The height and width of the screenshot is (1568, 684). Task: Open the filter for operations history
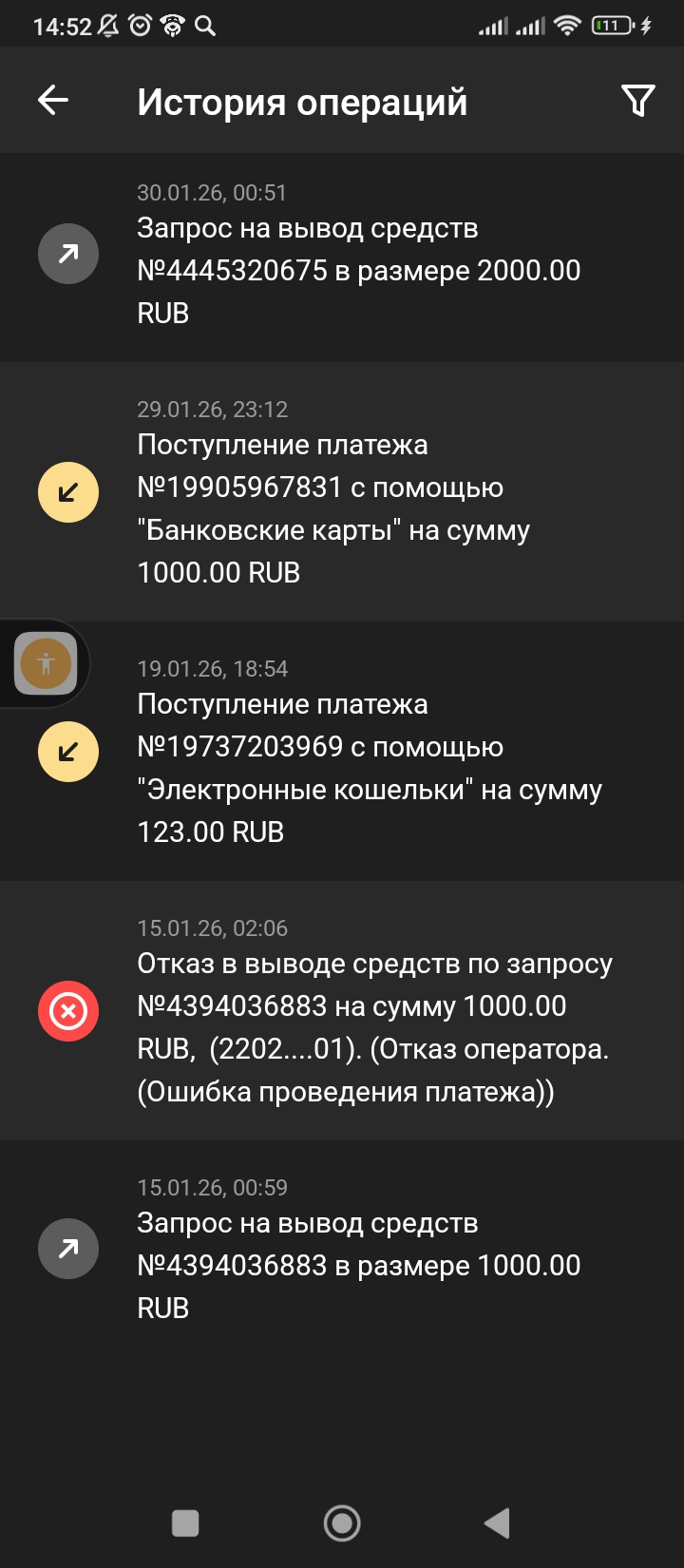click(637, 100)
